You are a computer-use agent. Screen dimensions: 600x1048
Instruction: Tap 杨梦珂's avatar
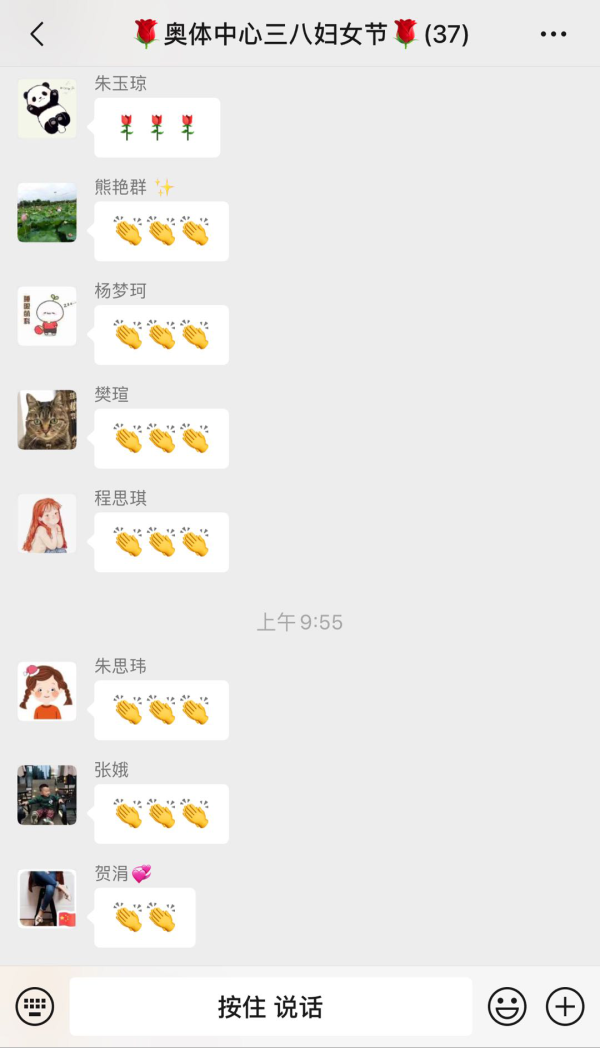tap(47, 316)
